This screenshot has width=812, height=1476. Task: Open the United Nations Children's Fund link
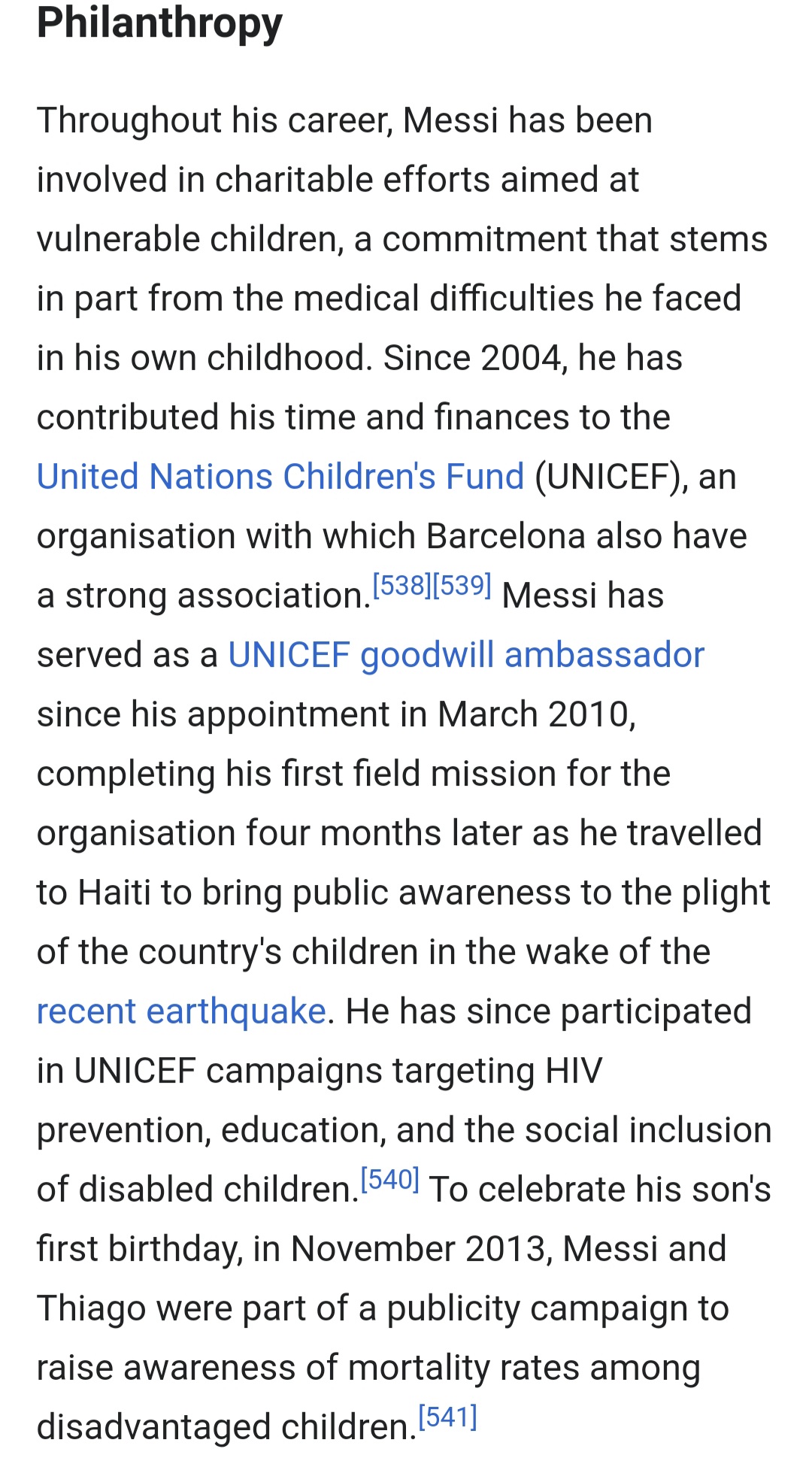(x=280, y=477)
